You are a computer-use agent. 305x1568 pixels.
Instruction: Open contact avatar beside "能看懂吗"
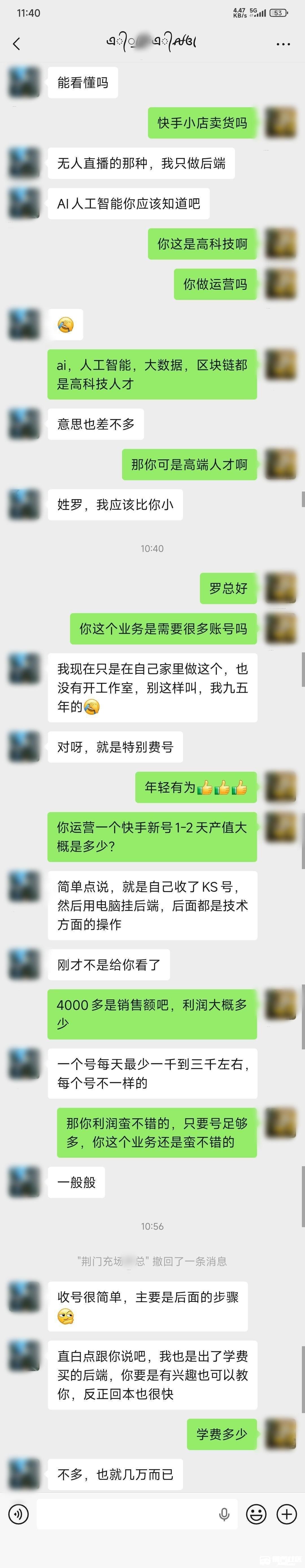pyautogui.click(x=24, y=83)
